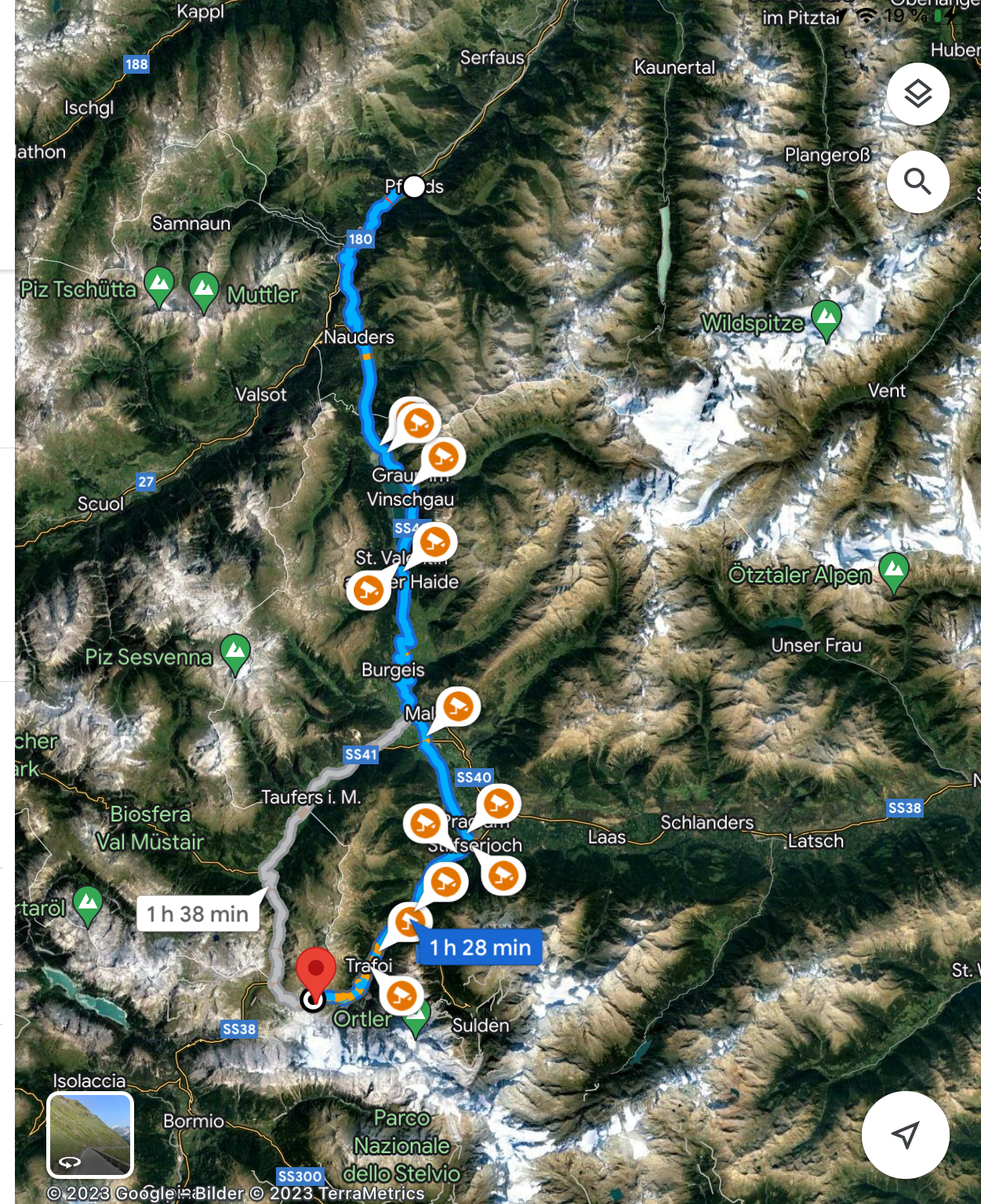
Task: Open the map layers button
Action: [917, 95]
